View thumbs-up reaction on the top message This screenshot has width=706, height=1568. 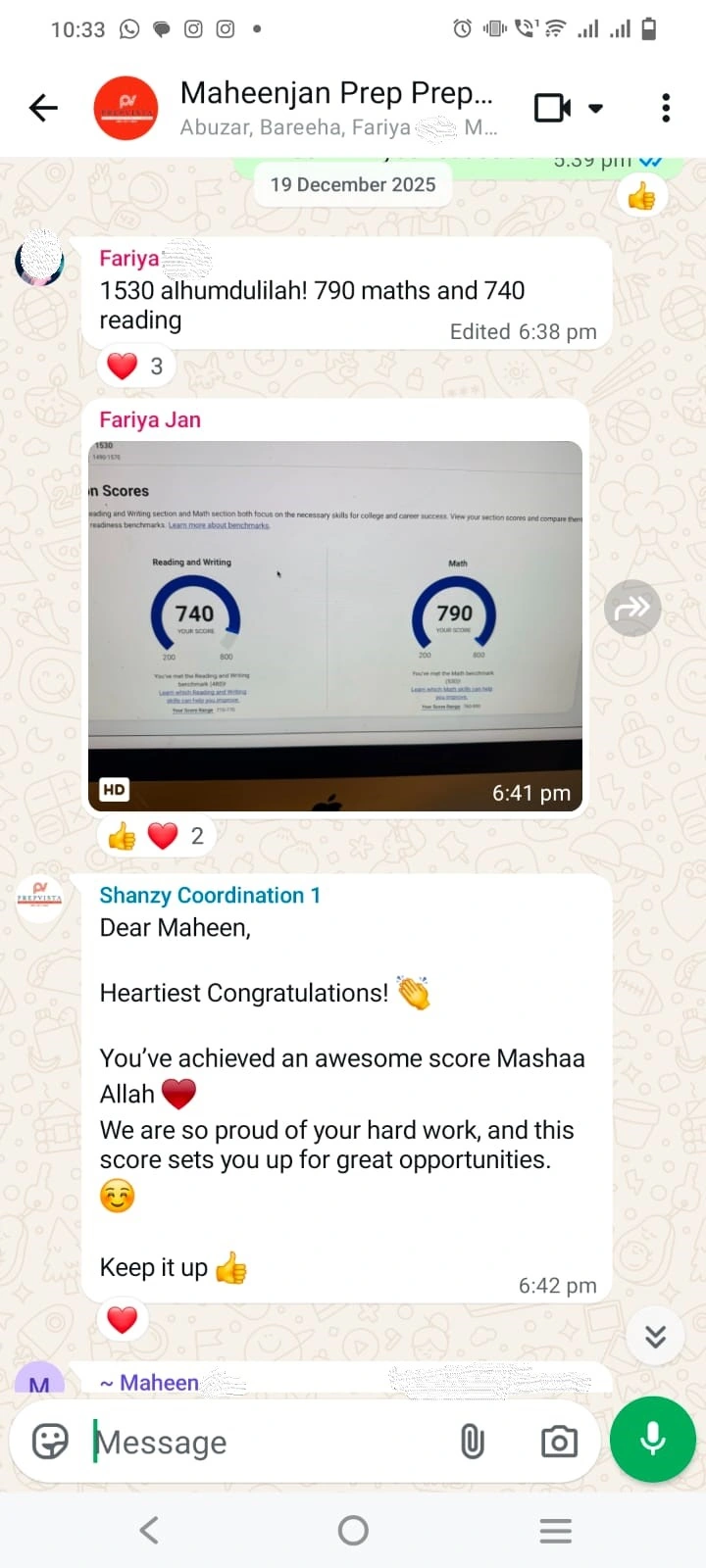[x=642, y=197]
